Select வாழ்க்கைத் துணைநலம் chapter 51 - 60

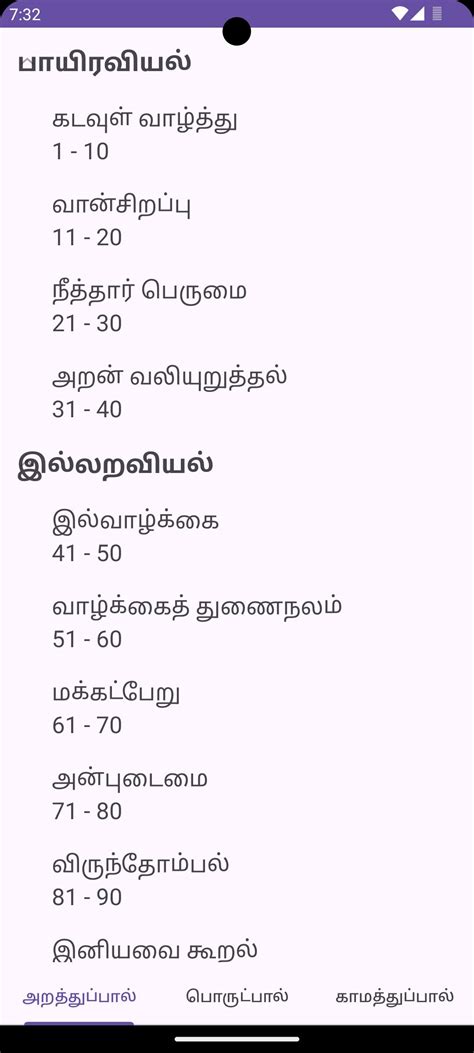237,624
